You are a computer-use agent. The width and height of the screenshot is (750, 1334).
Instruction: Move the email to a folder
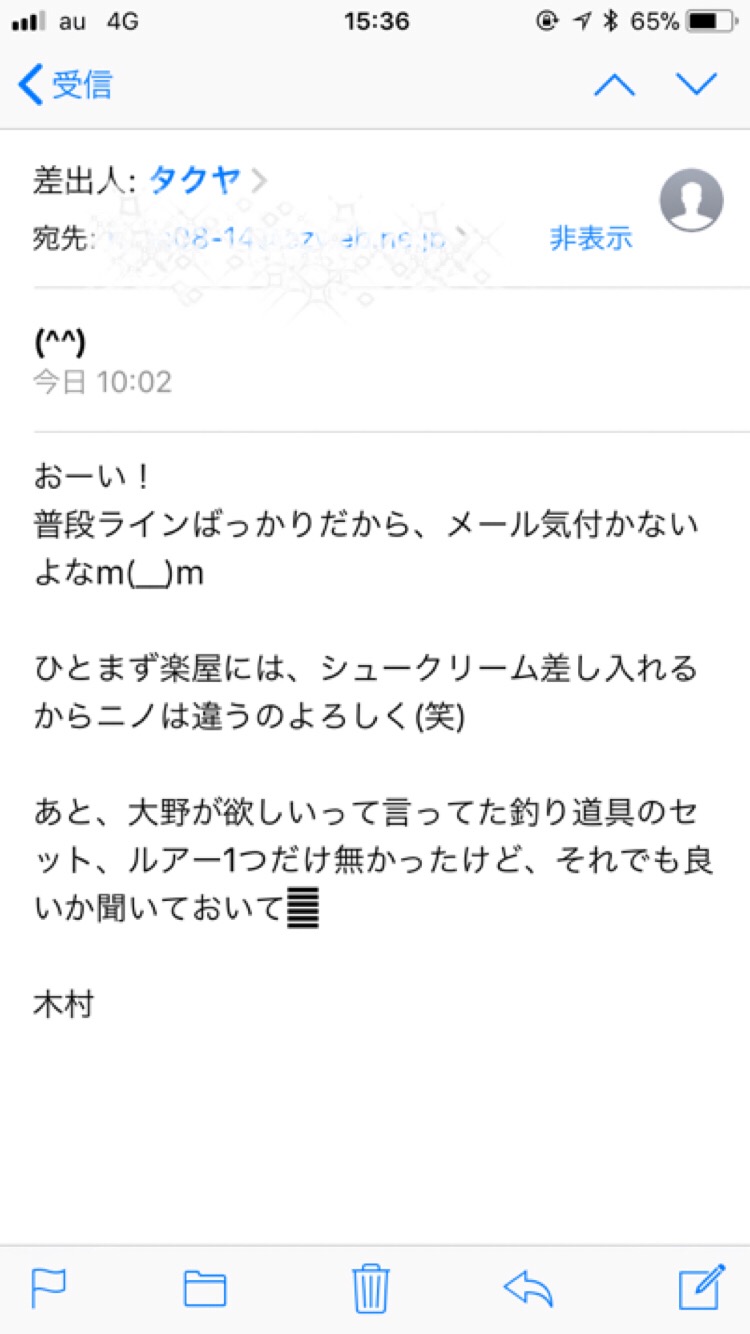205,1288
